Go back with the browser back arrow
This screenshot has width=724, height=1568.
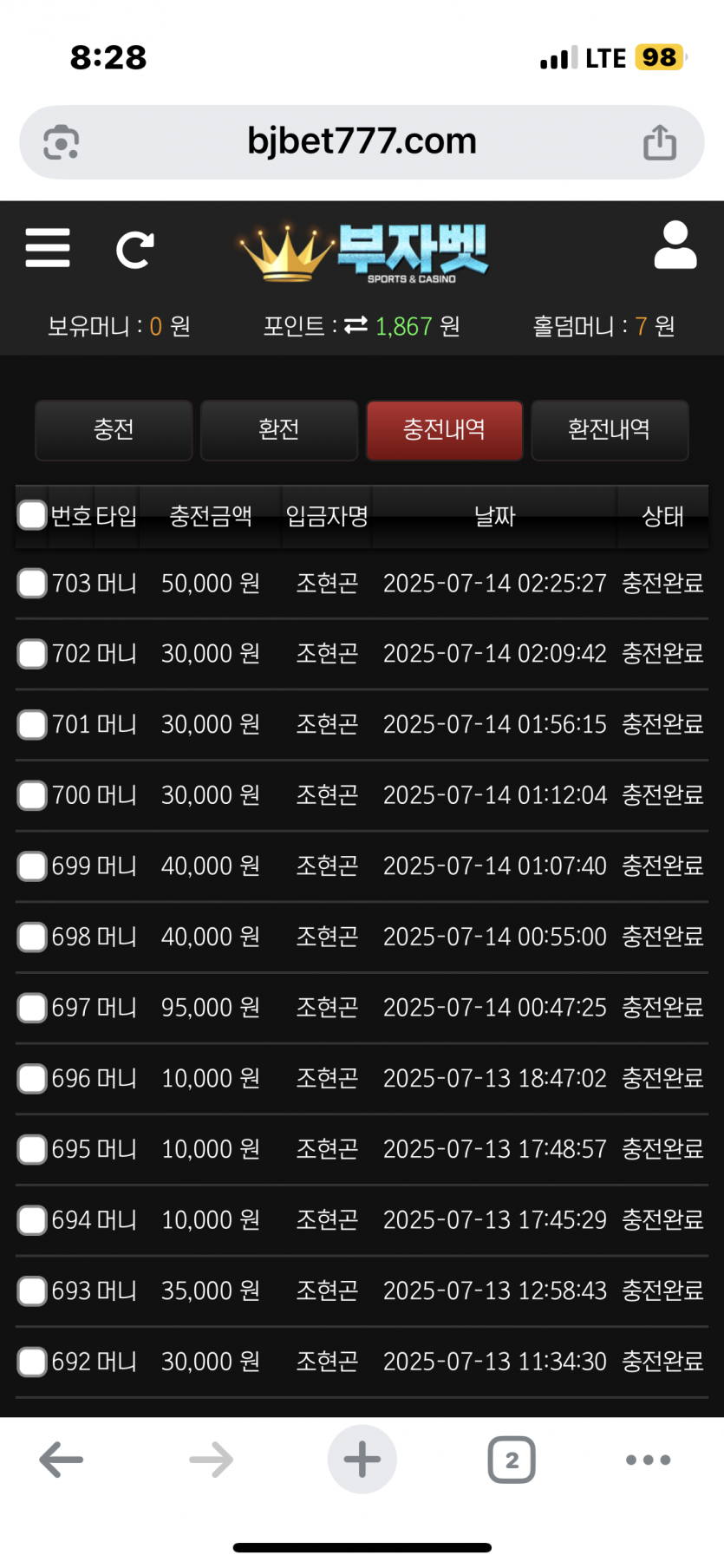point(62,1460)
